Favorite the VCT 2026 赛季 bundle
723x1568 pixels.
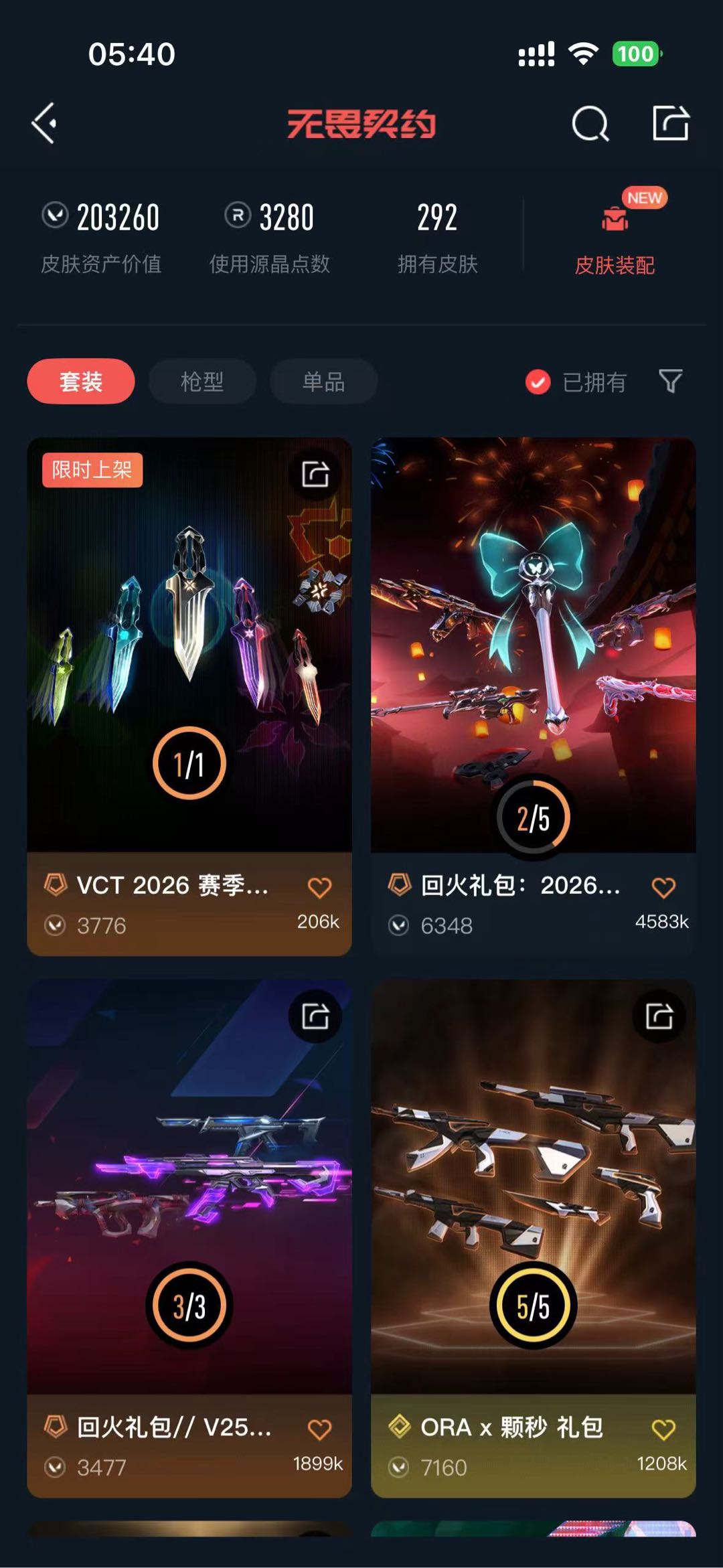[319, 888]
